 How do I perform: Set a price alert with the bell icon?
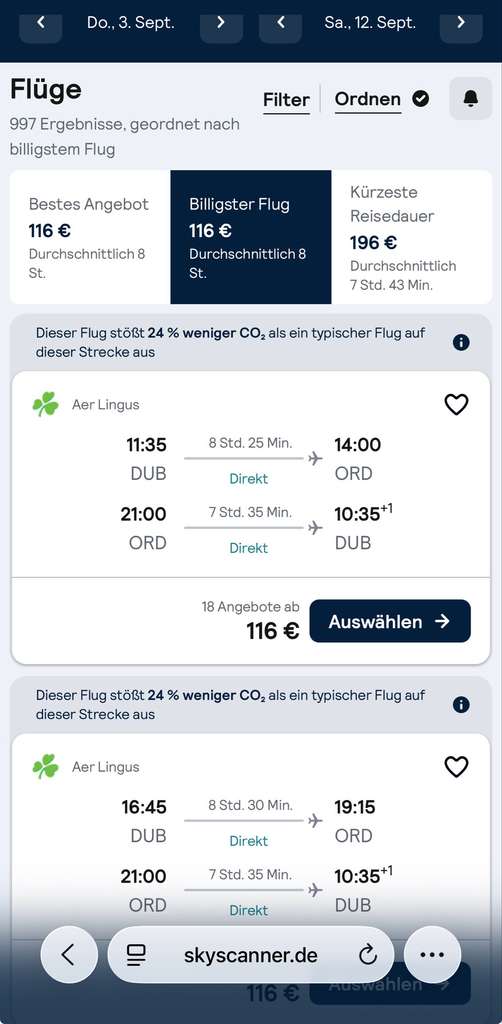pos(471,99)
